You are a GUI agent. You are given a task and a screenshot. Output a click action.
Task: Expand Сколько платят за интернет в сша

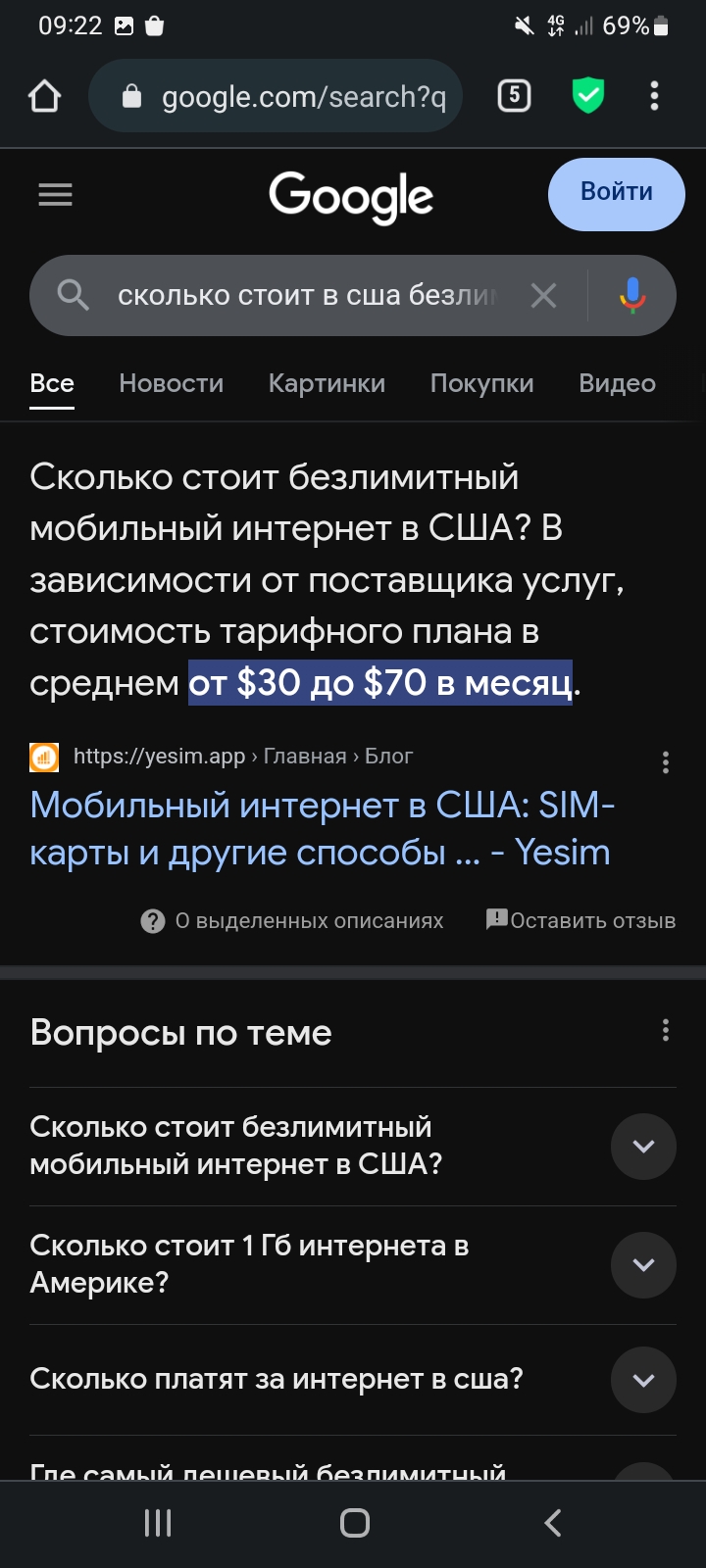[x=642, y=1380]
